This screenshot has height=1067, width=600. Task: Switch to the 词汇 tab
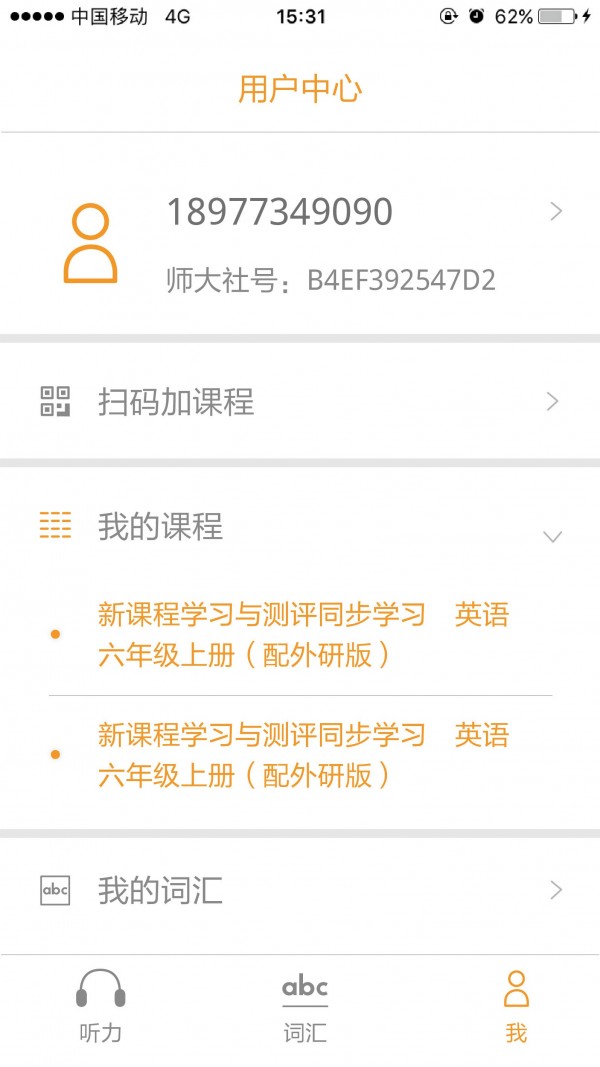click(x=305, y=1006)
